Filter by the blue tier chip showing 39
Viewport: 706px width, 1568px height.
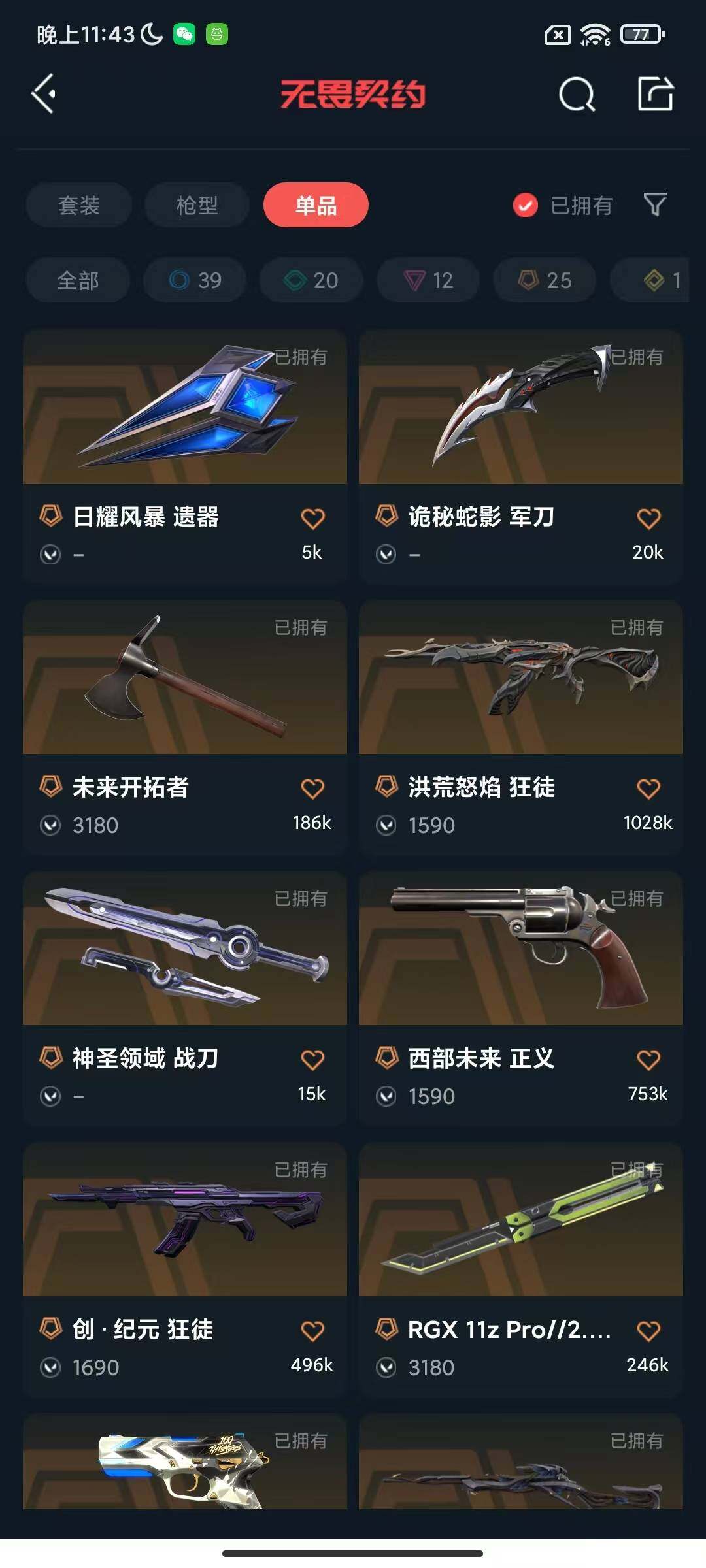click(x=195, y=280)
